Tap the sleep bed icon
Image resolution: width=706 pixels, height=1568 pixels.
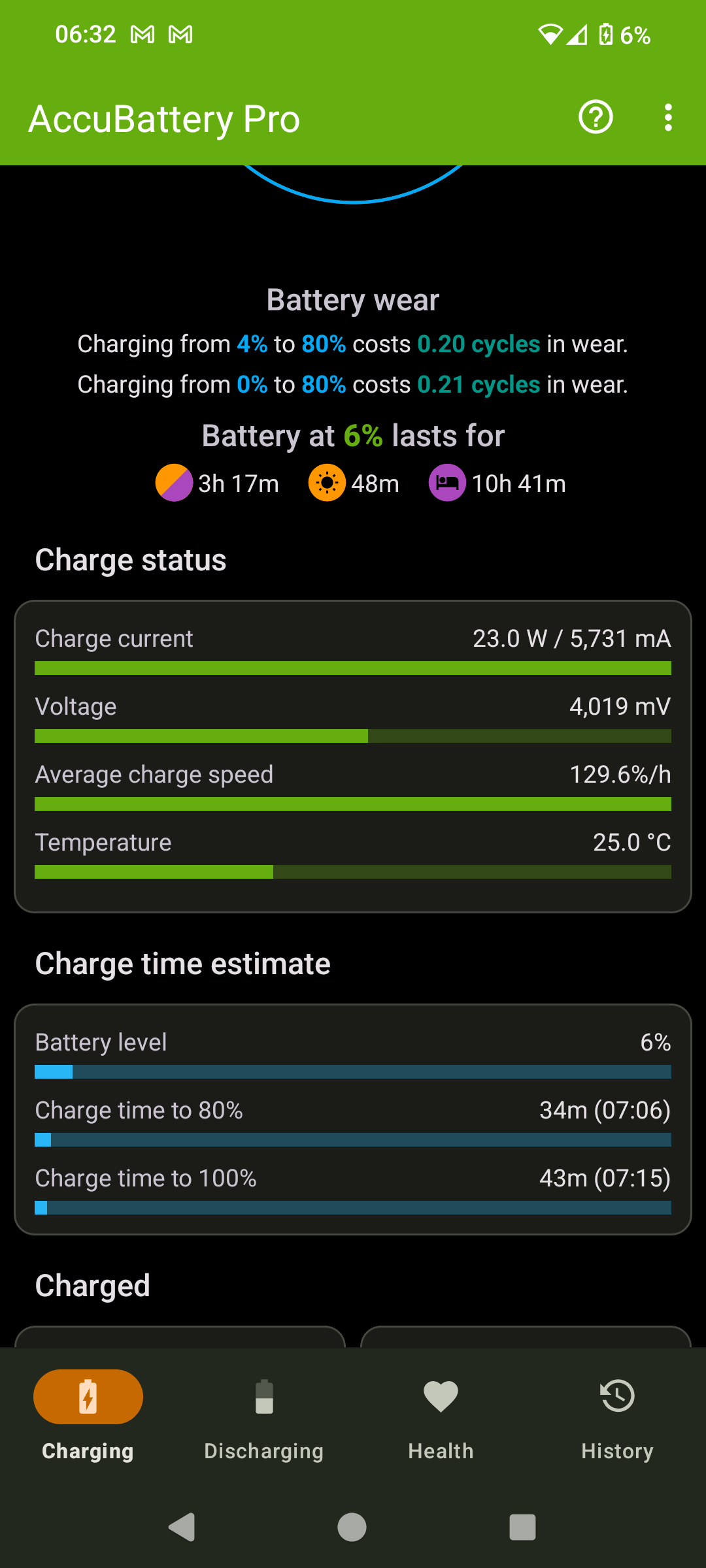coord(446,483)
